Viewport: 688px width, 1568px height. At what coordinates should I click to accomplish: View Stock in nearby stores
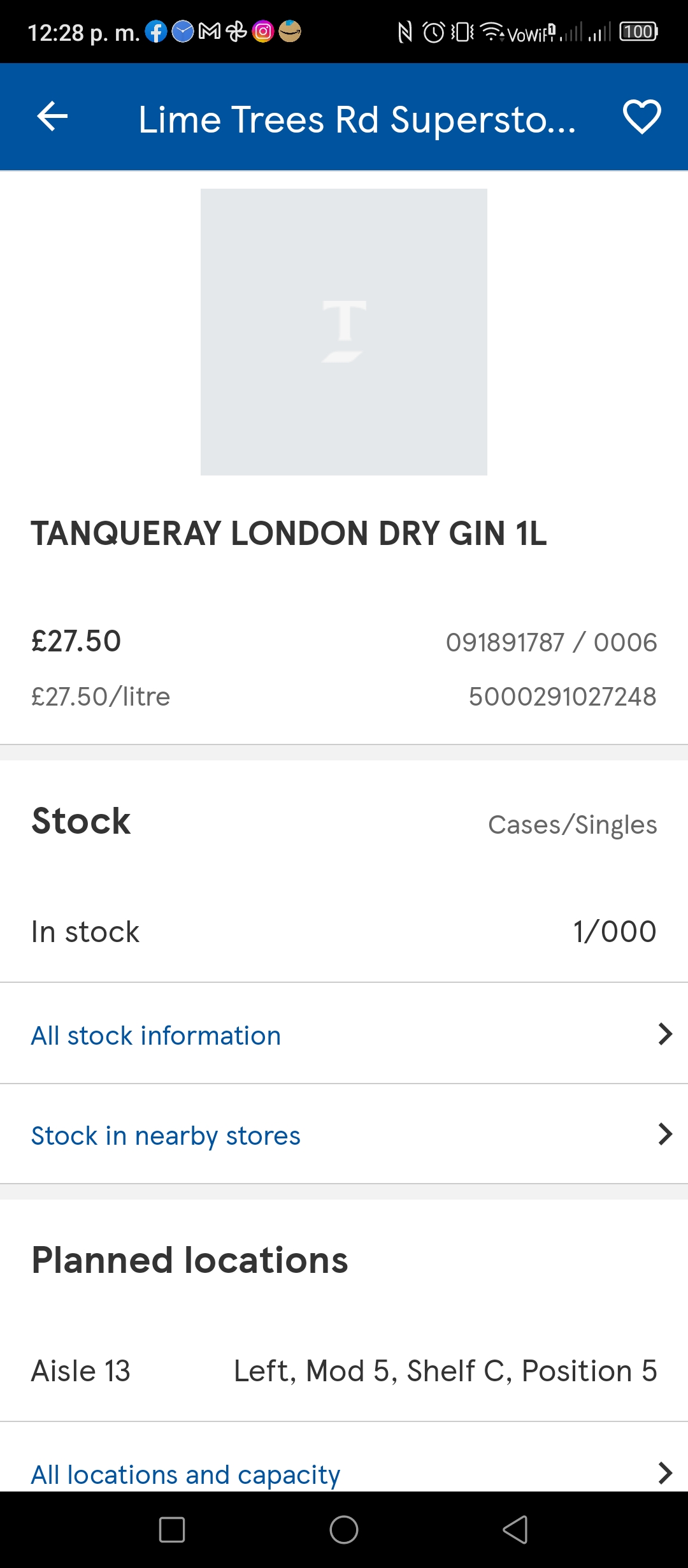click(x=344, y=1134)
